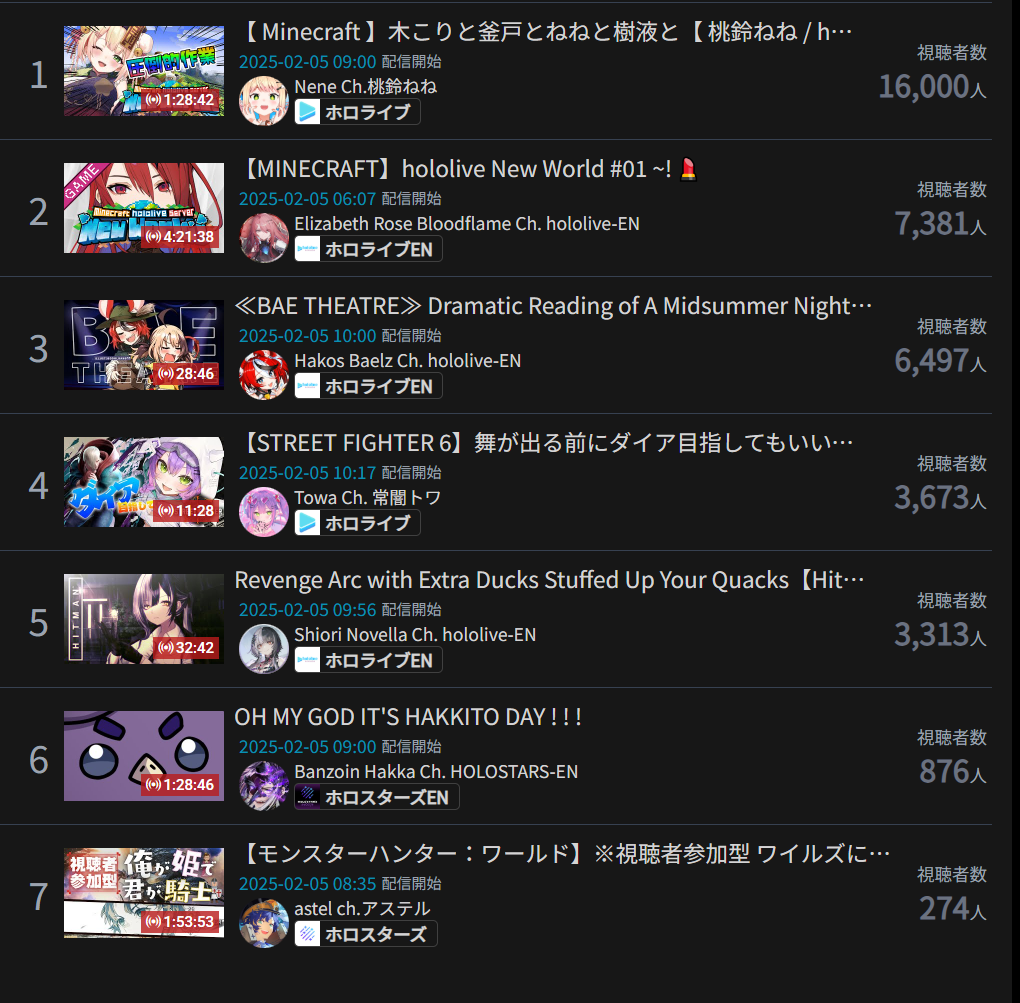Open the 'Revenge Arc with Extra Ducks' stream
This screenshot has width=1020, height=1003.
pyautogui.click(x=549, y=580)
